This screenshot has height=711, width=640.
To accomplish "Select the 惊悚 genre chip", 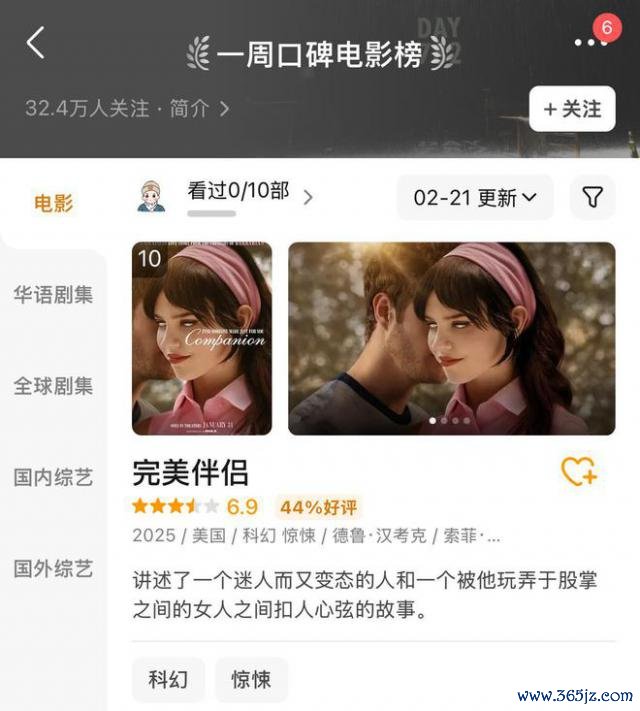I will pyautogui.click(x=251, y=679).
